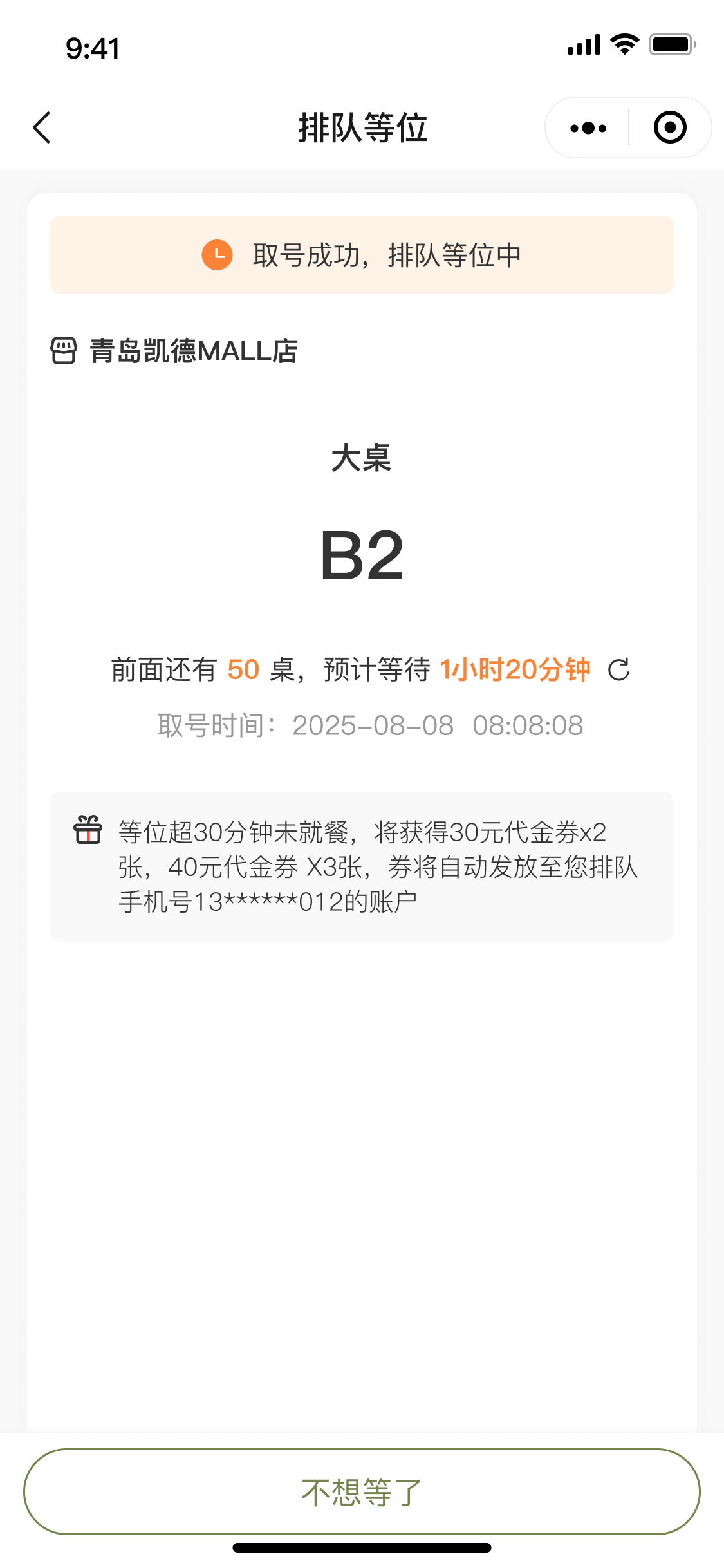The height and width of the screenshot is (1568, 724).
Task: Go back using the top-left arrow
Action: (42, 127)
